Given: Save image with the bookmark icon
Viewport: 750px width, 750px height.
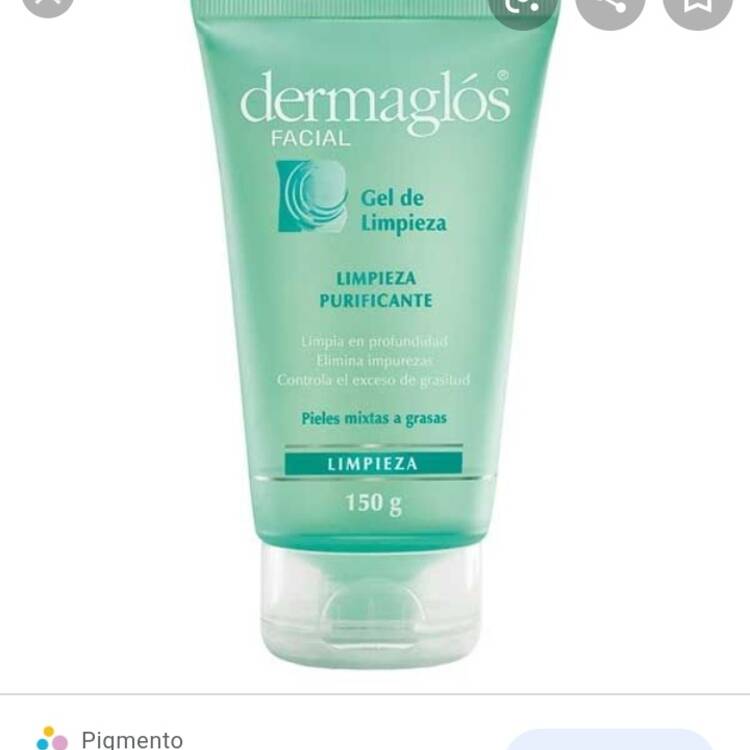Looking at the screenshot, I should tap(698, 6).
